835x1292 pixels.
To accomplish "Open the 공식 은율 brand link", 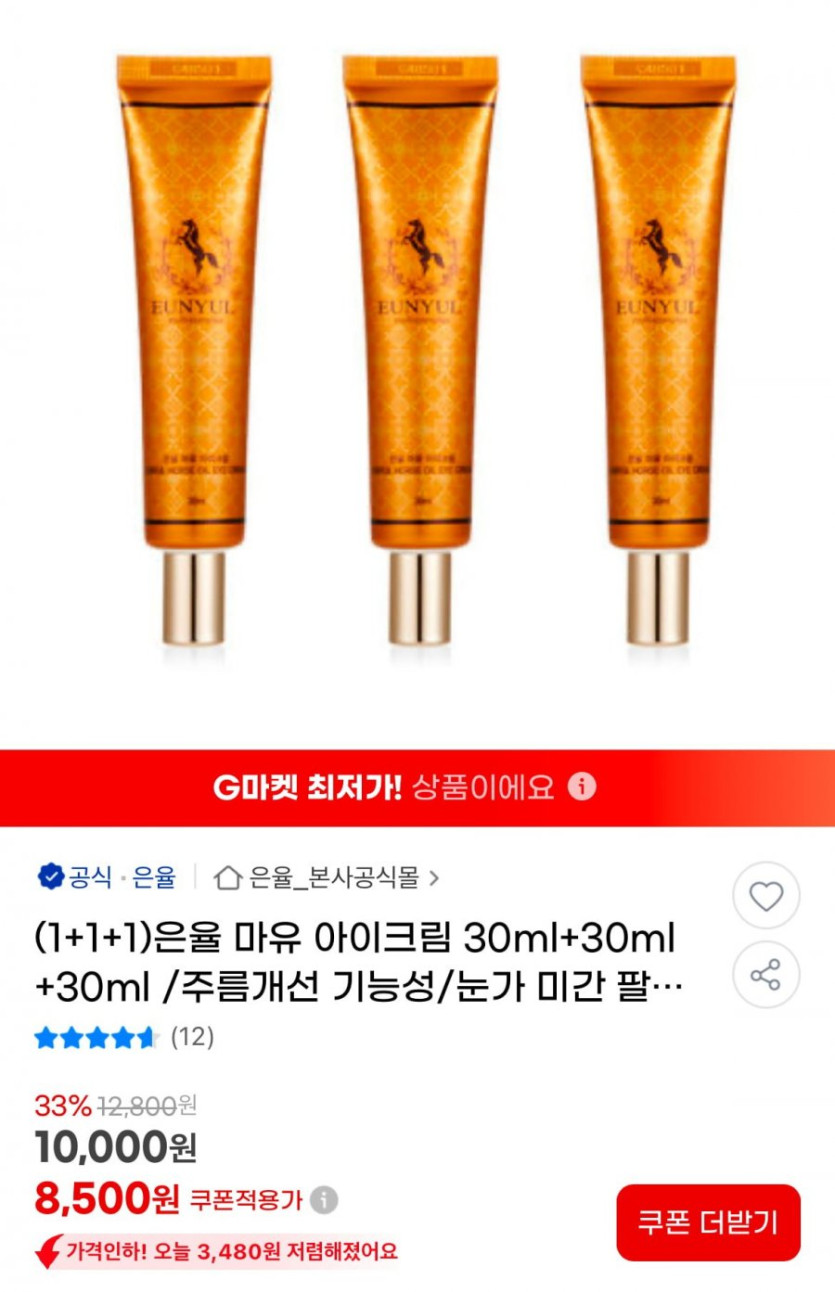I will (107, 878).
